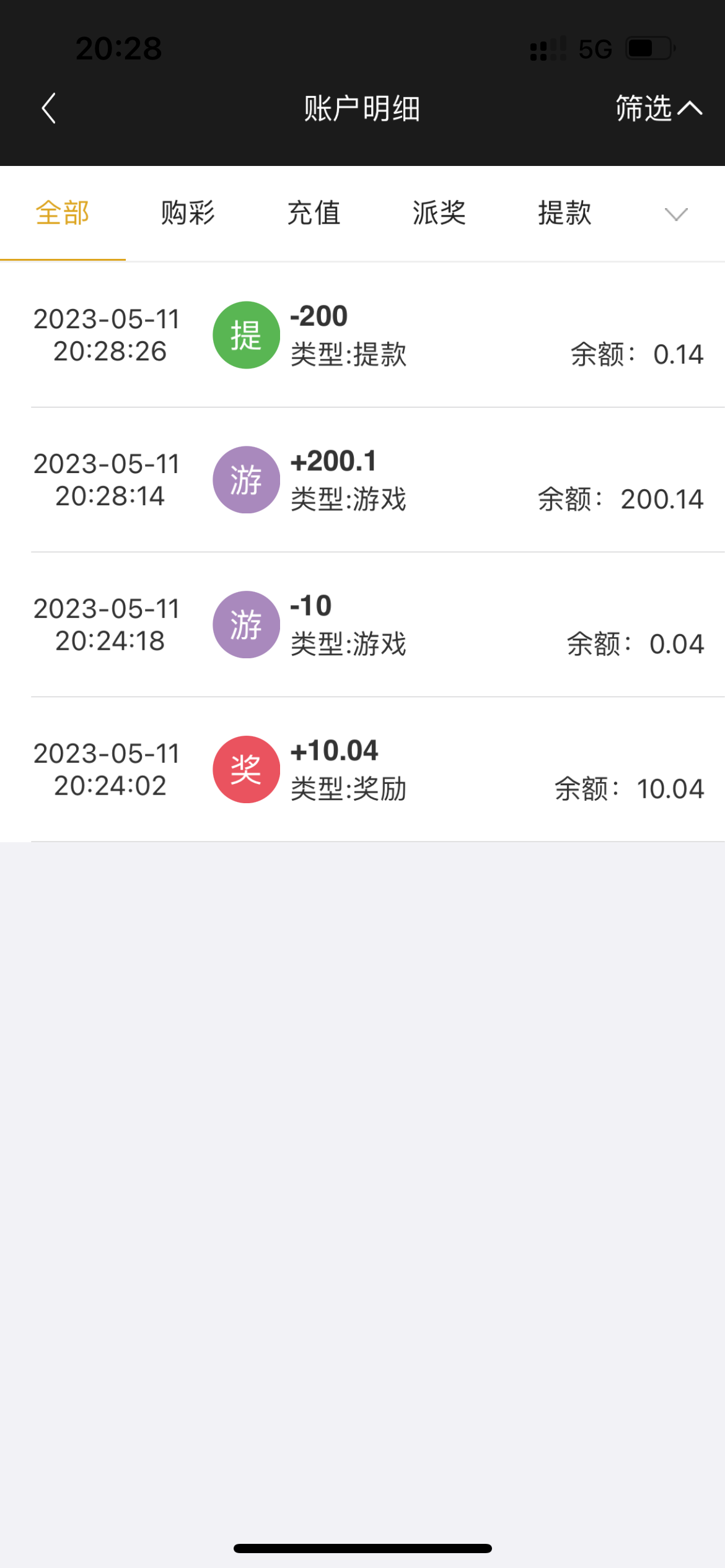
Task: Select the 全部 tab
Action: 62,213
